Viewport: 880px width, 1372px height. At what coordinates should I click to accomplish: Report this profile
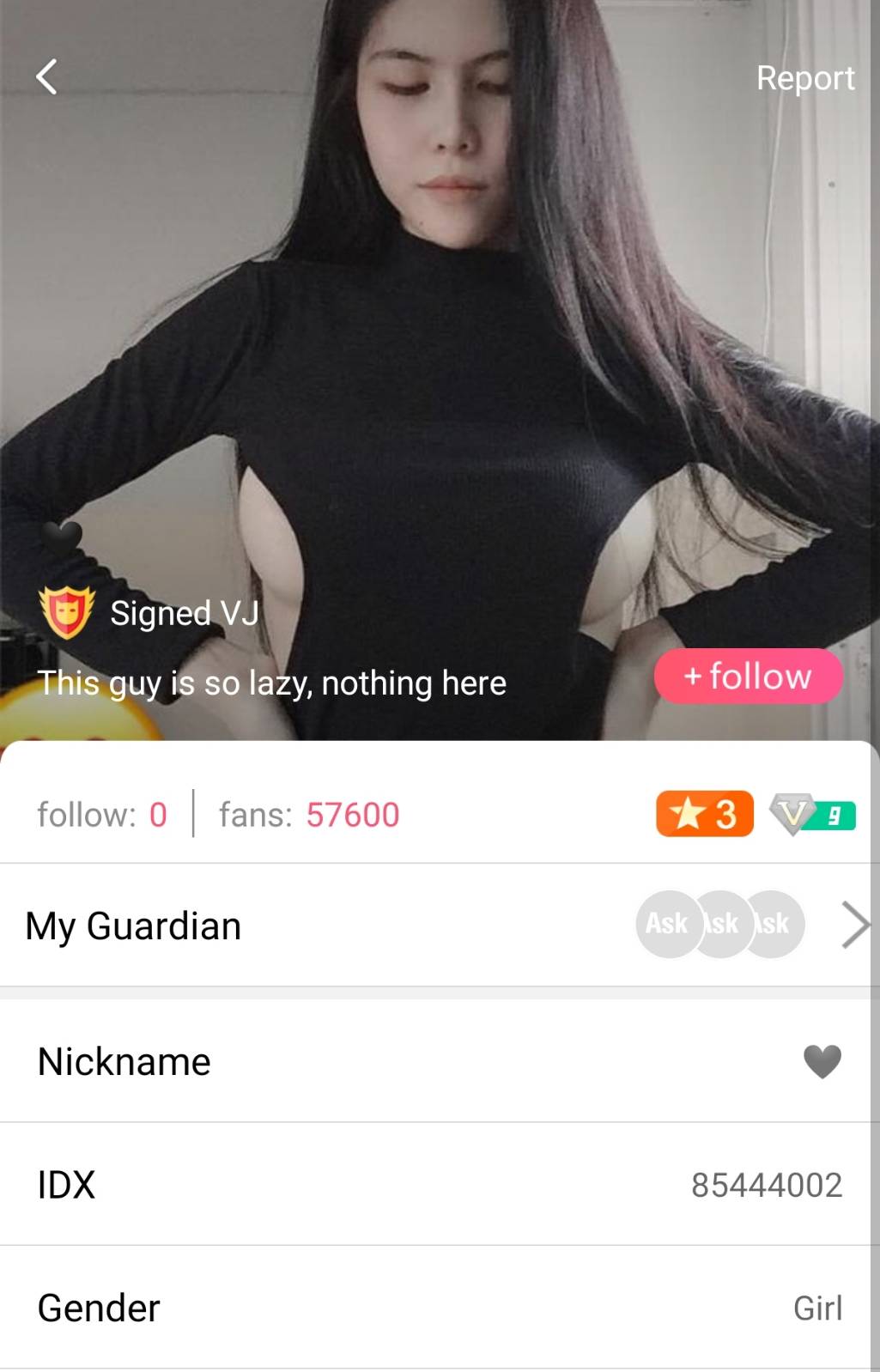(x=804, y=78)
